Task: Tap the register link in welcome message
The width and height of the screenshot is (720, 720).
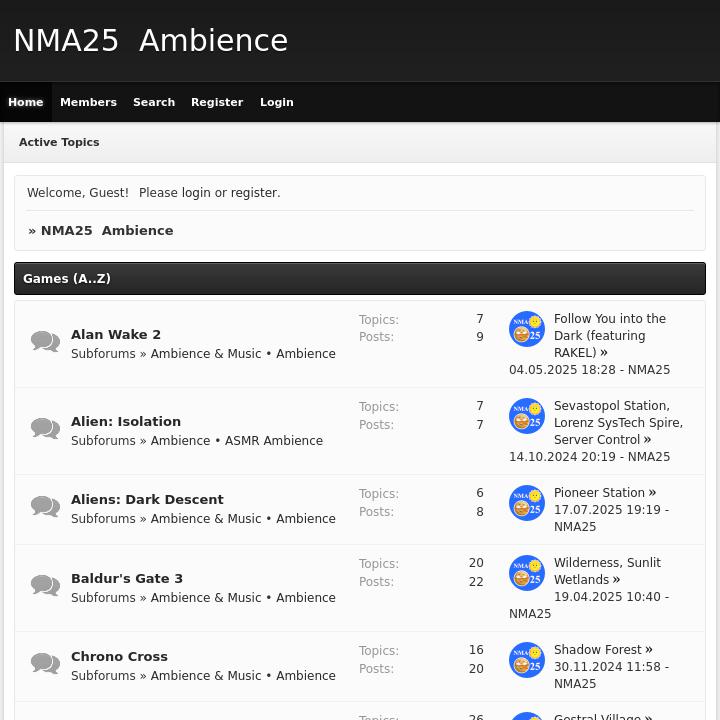Action: [x=254, y=193]
